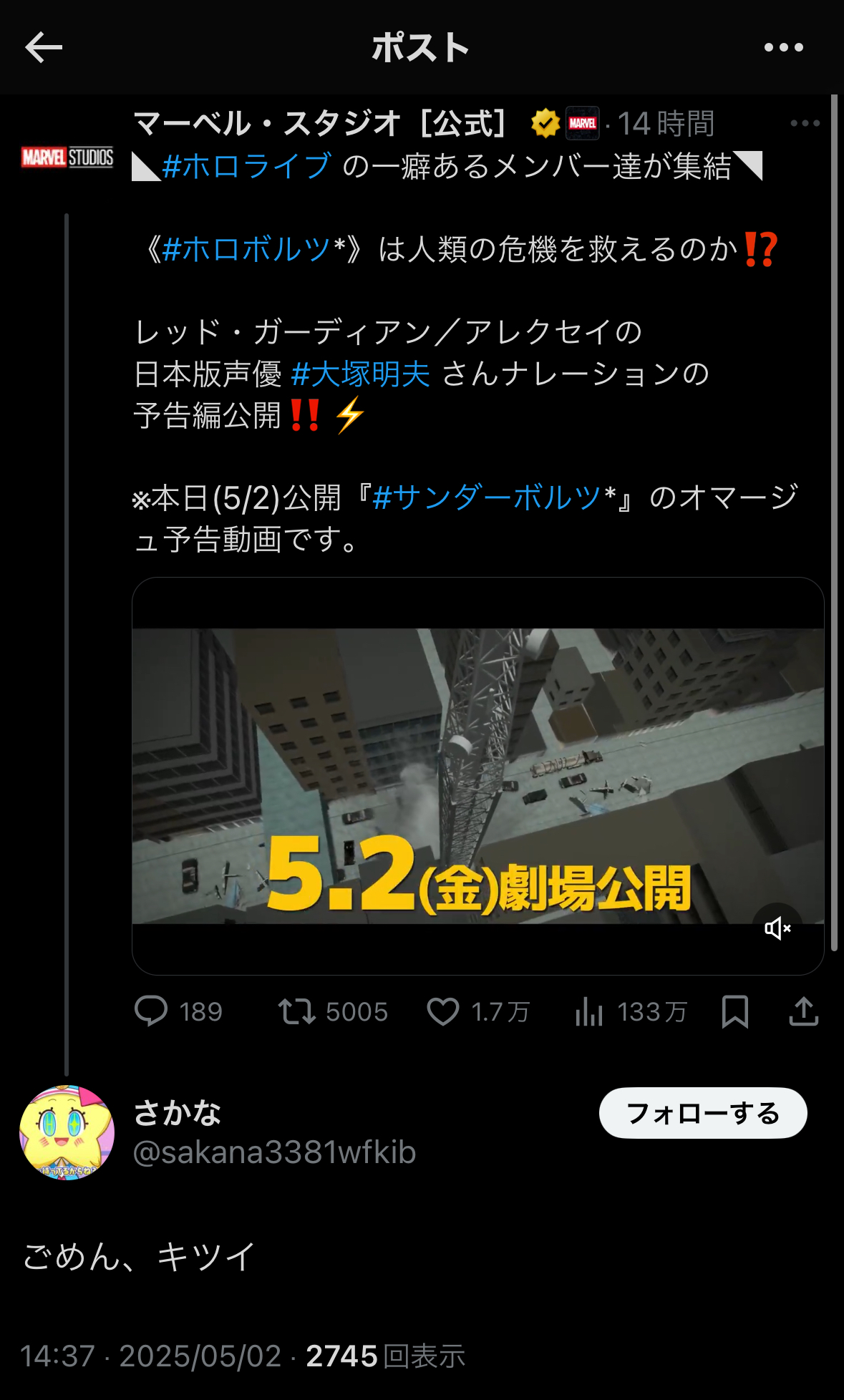Reply to the Marvel Studios post
This screenshot has height=1400, width=844.
pyautogui.click(x=178, y=1012)
